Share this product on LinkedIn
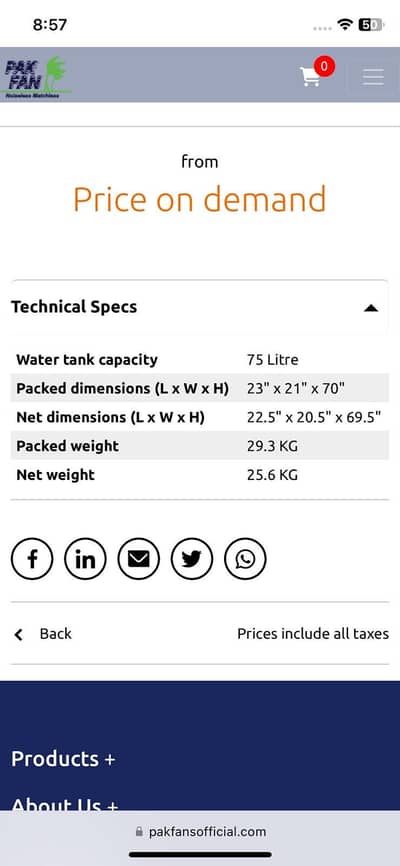The height and width of the screenshot is (866, 400). pyautogui.click(x=85, y=559)
